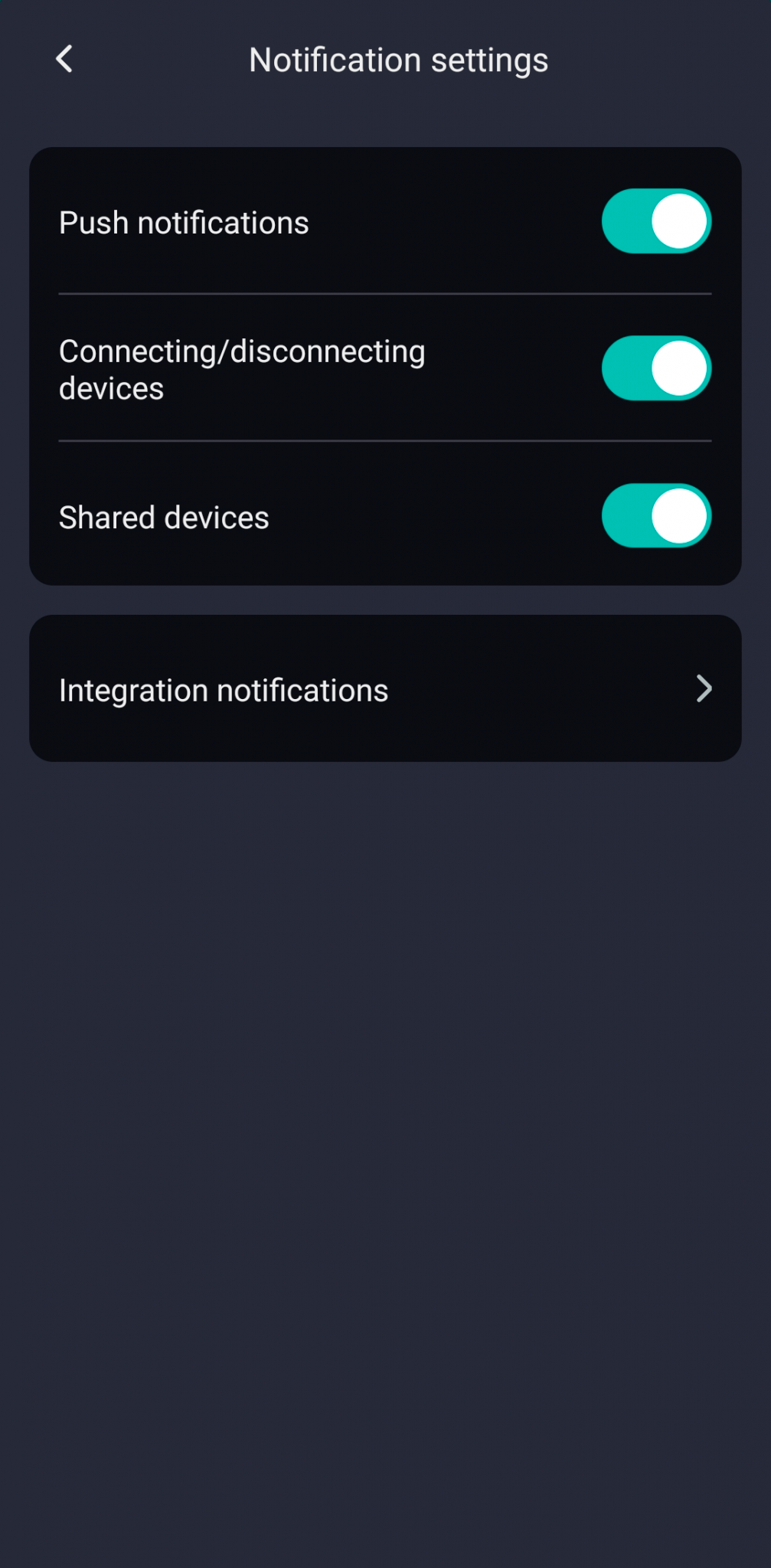The image size is (771, 1568).
Task: Turn off Connecting/disconnecting devices notifications
Action: coord(655,367)
